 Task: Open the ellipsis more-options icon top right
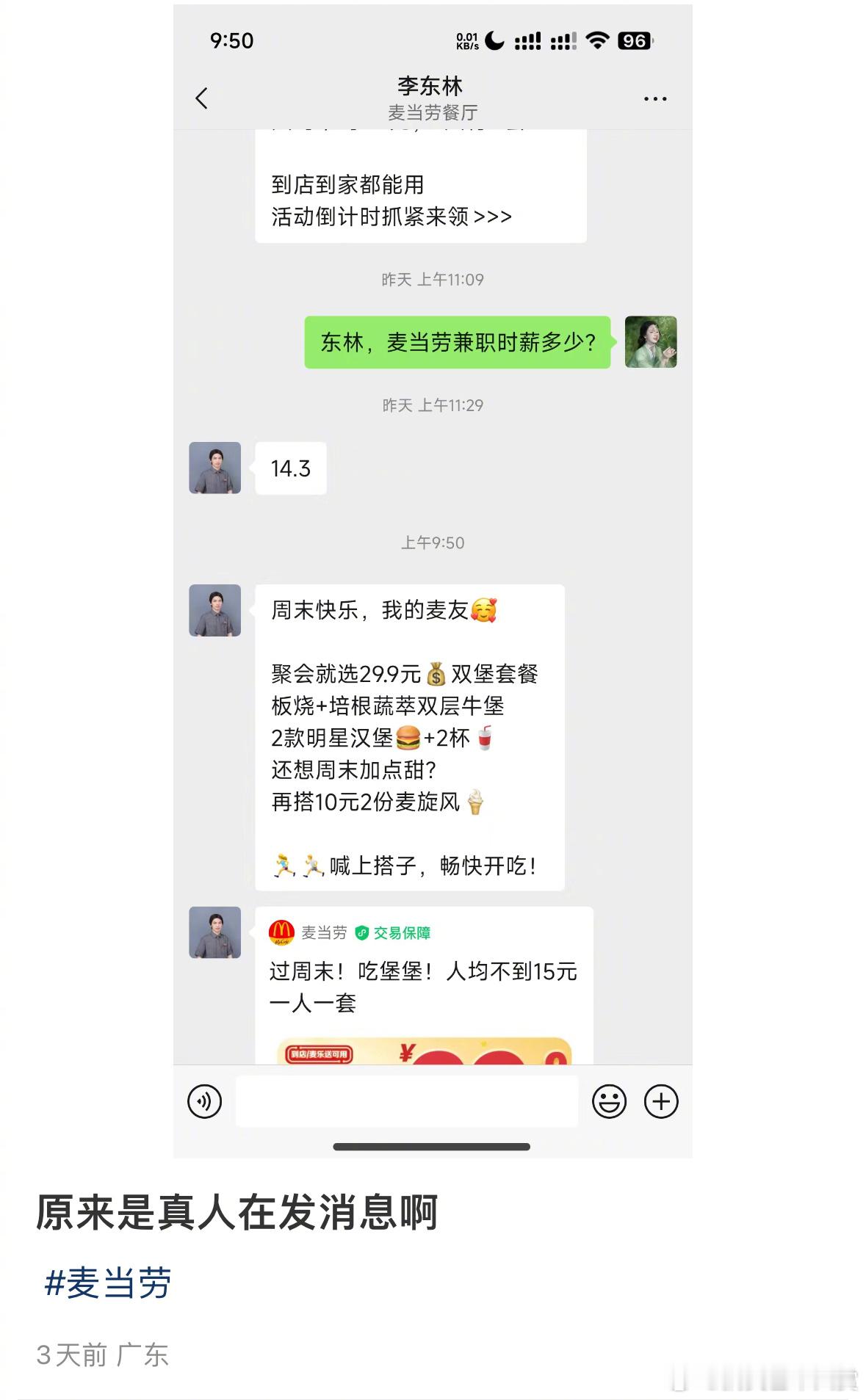point(654,98)
